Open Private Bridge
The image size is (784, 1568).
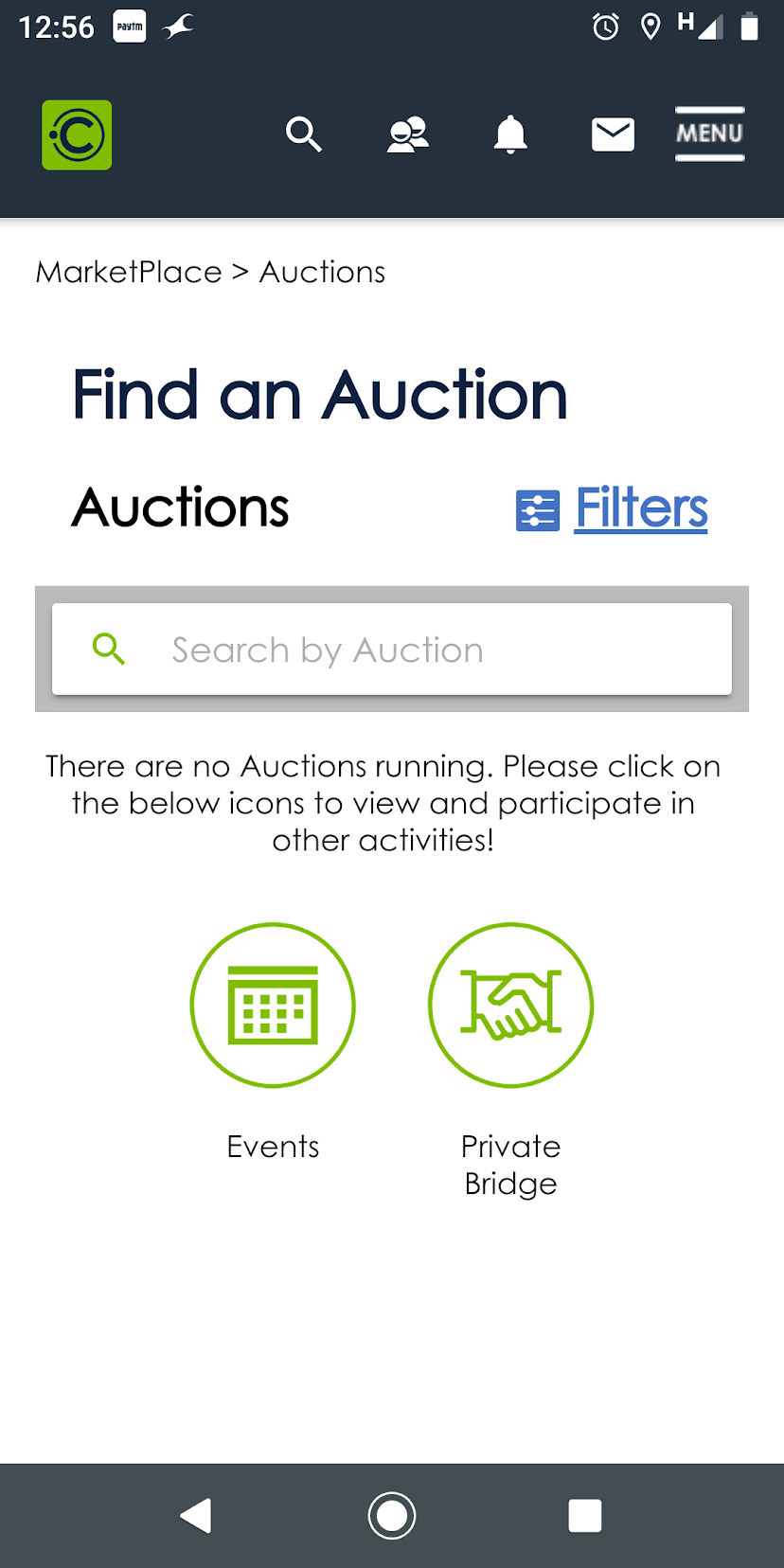point(510,1006)
